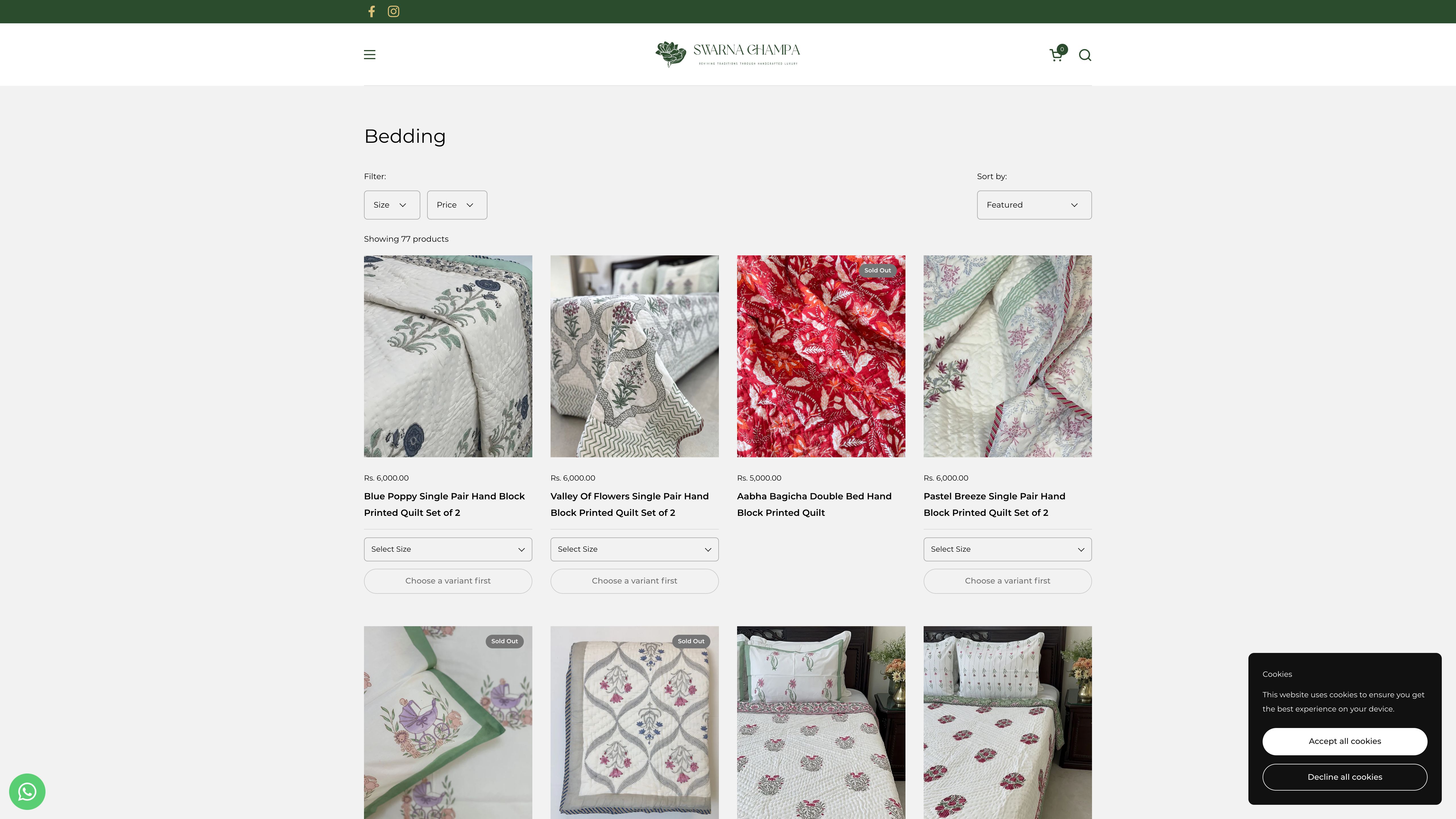Image resolution: width=1456 pixels, height=819 pixels.
Task: Select size for Pastel Breeze quilt
Action: [1007, 549]
